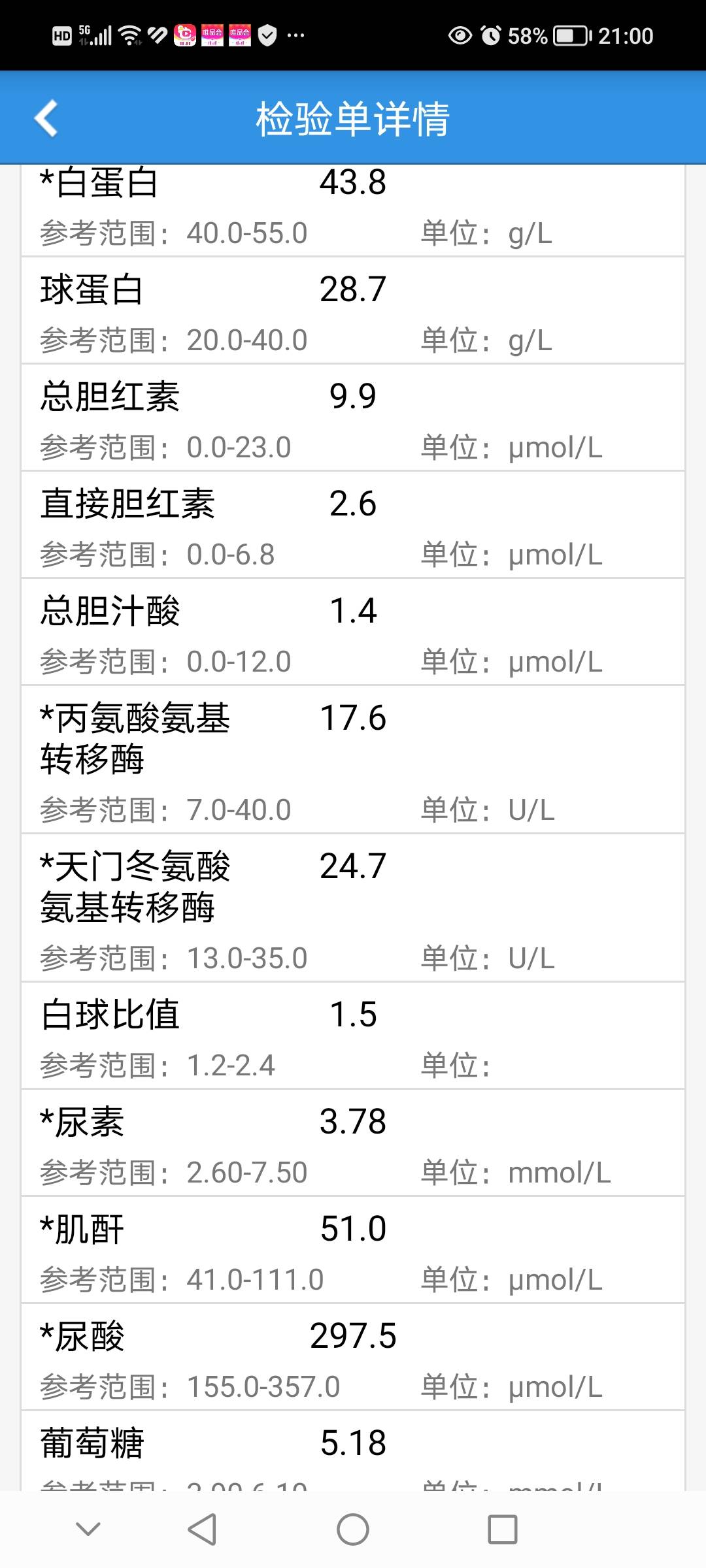Image resolution: width=706 pixels, height=1568 pixels.
Task: Tap the back arrow on the title bar
Action: point(46,119)
